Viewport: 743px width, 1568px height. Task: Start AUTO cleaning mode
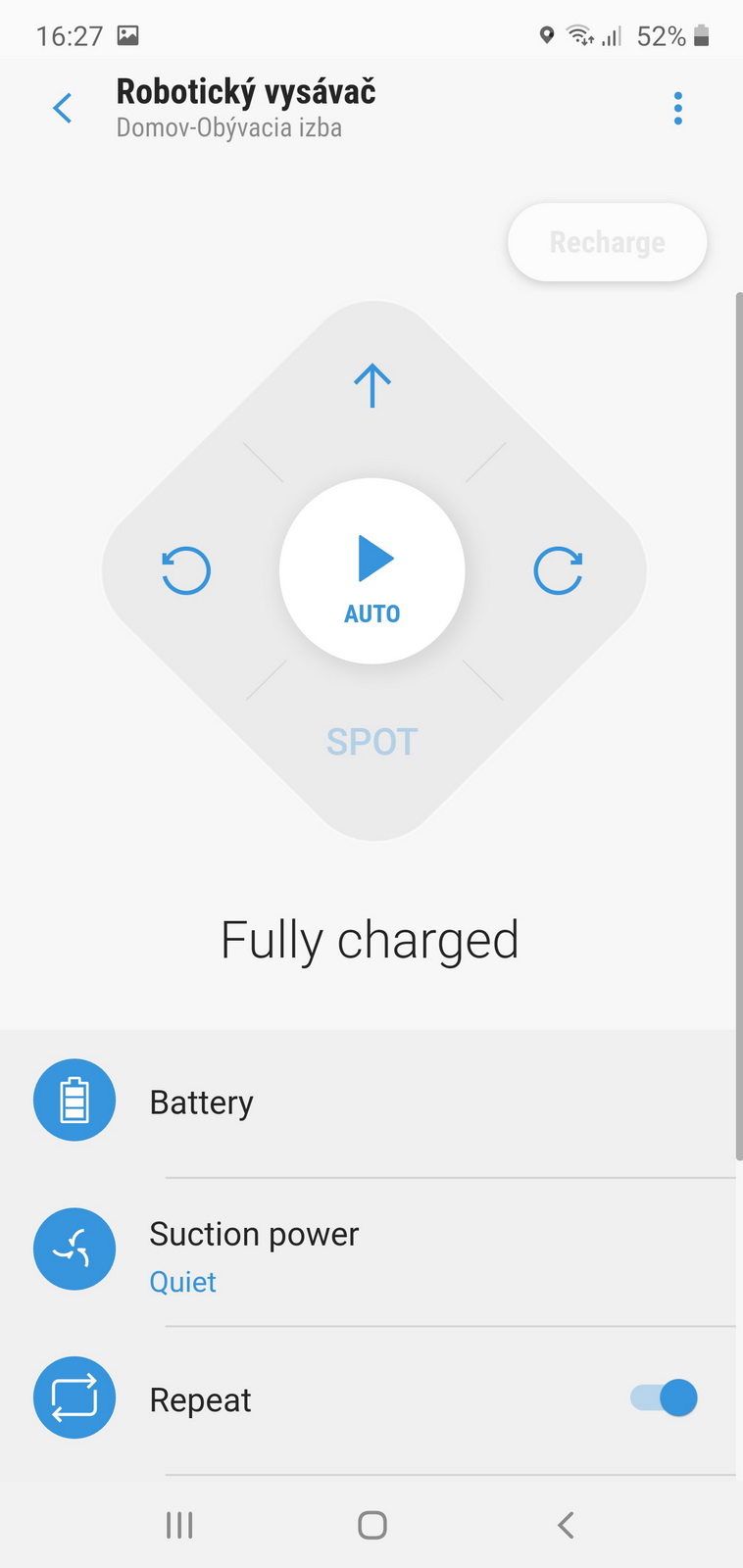tap(372, 570)
